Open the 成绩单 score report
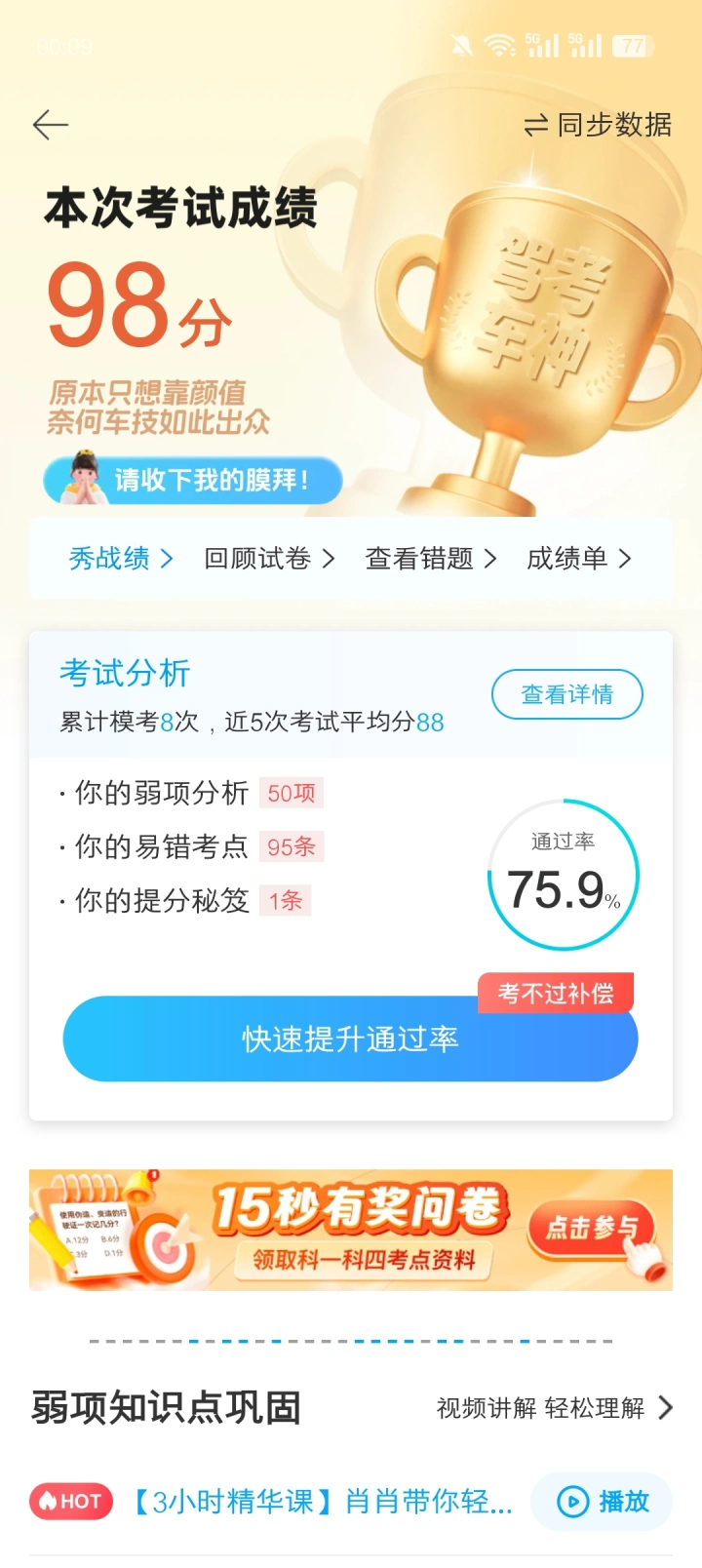Screen dimensions: 702x1568 pyautogui.click(x=578, y=559)
